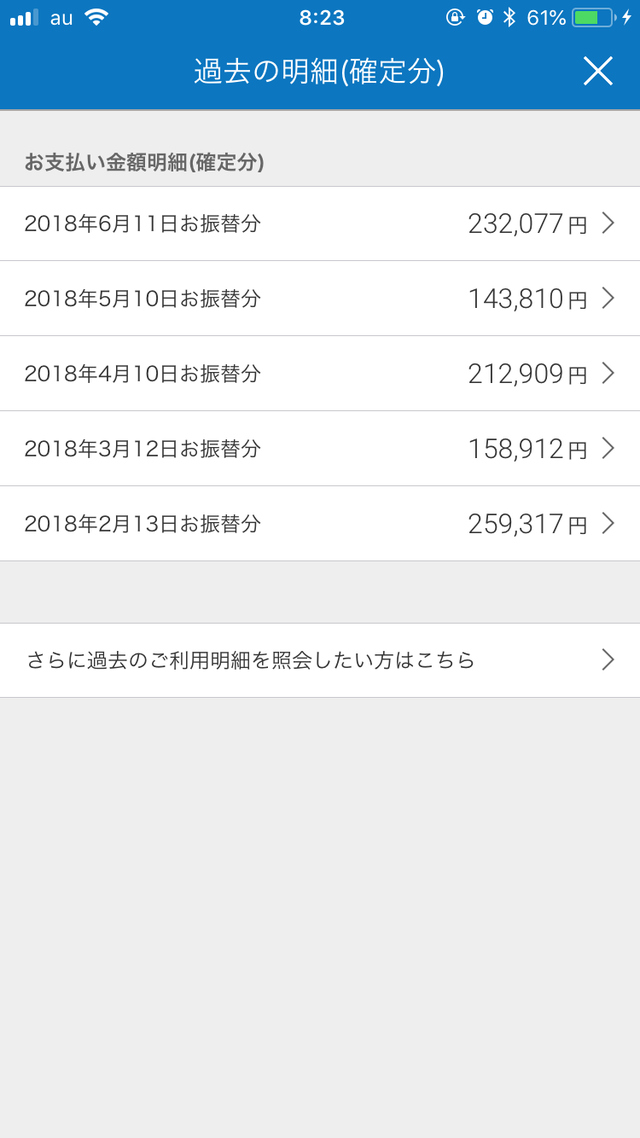Show the 2018年2月13日 payment details
Image resolution: width=640 pixels, height=1138 pixels.
pos(320,523)
